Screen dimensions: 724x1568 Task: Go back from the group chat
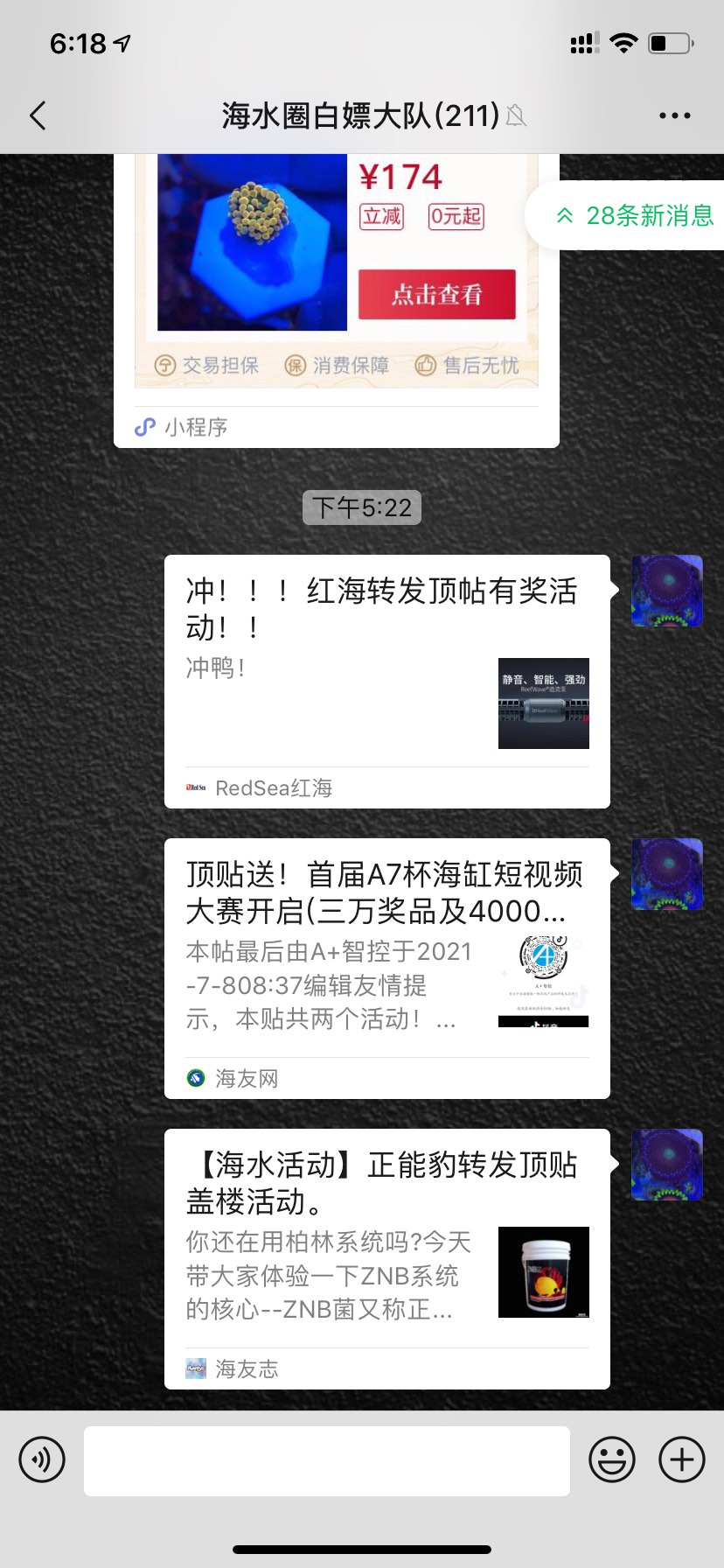[38, 115]
